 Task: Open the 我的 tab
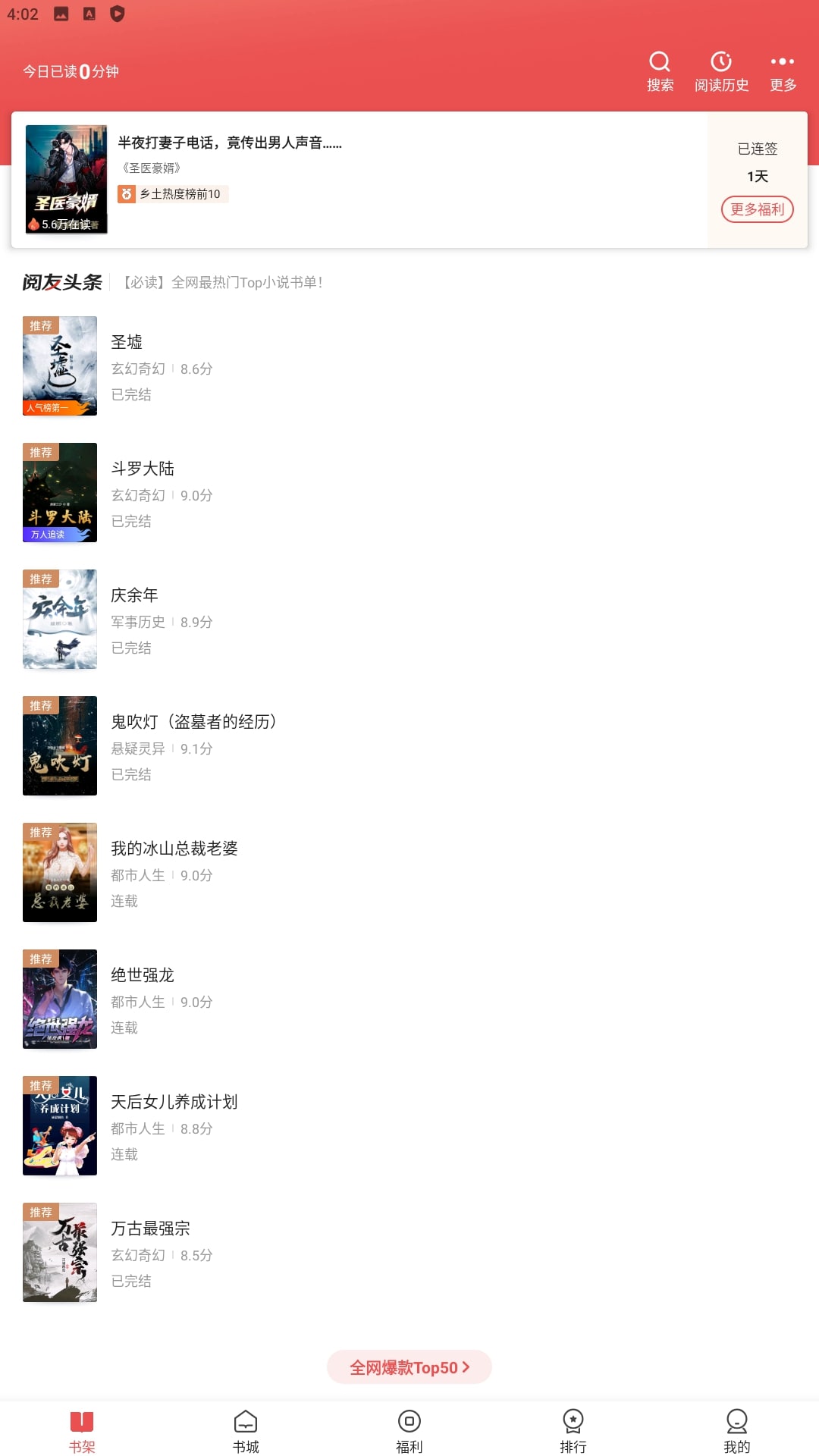(x=736, y=1431)
